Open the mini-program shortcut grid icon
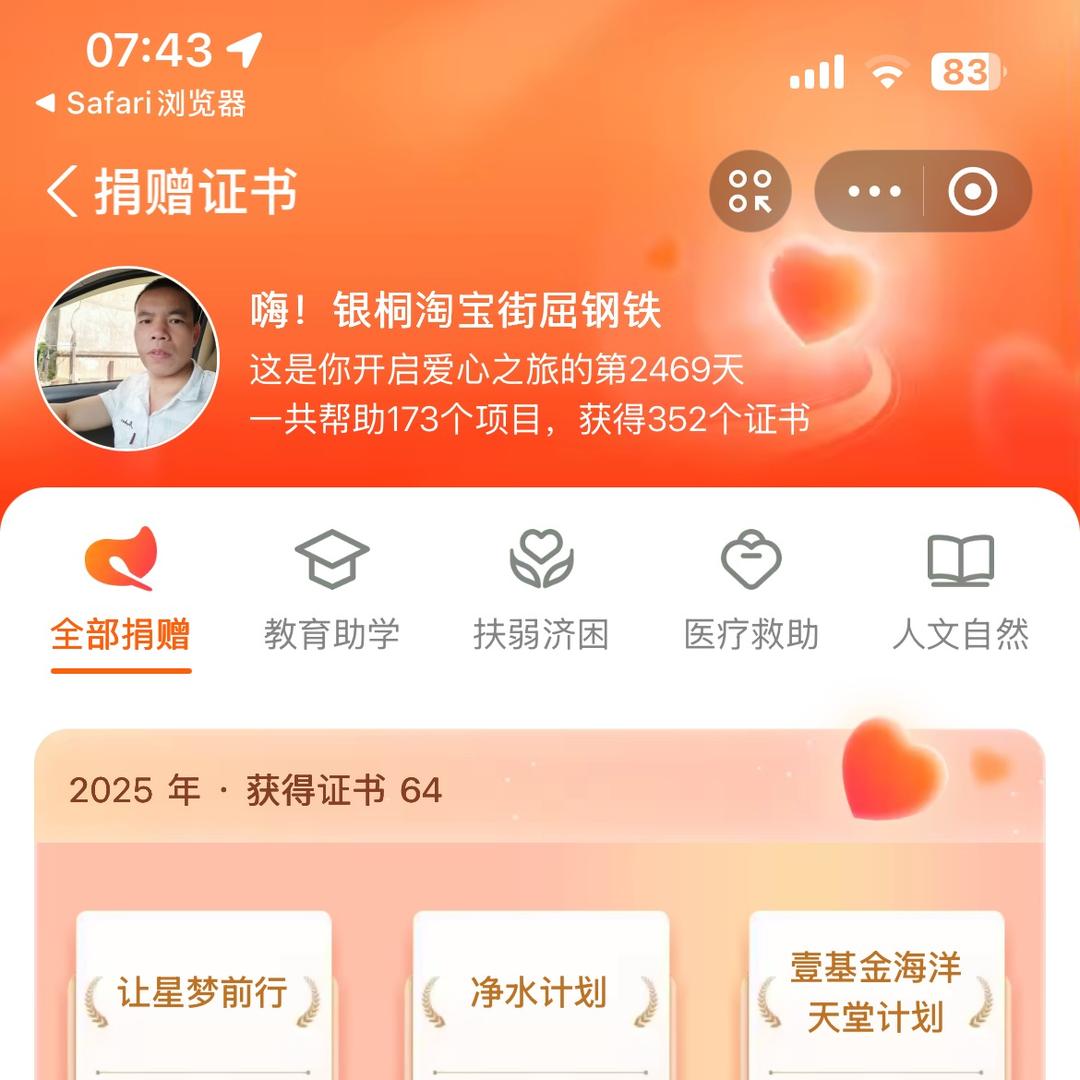 pyautogui.click(x=750, y=191)
